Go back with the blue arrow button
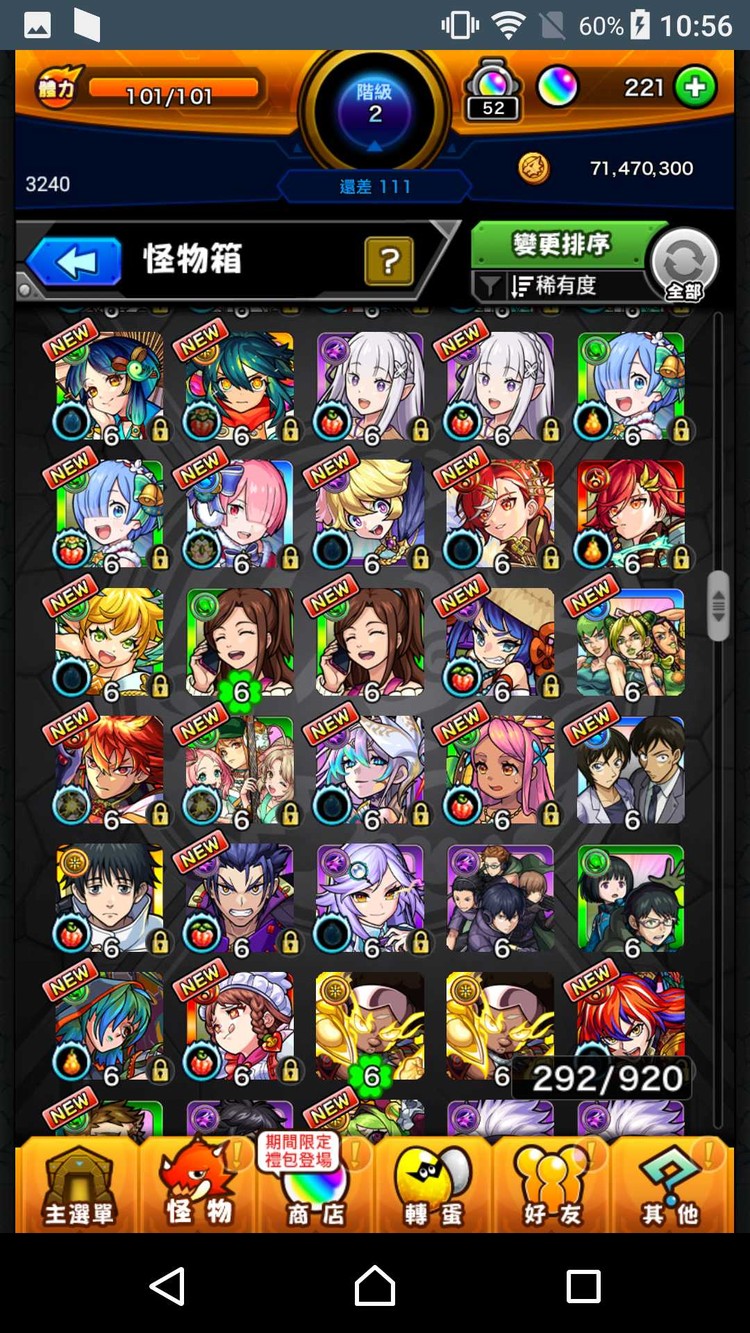Image resolution: width=750 pixels, height=1333 pixels. tap(74, 262)
